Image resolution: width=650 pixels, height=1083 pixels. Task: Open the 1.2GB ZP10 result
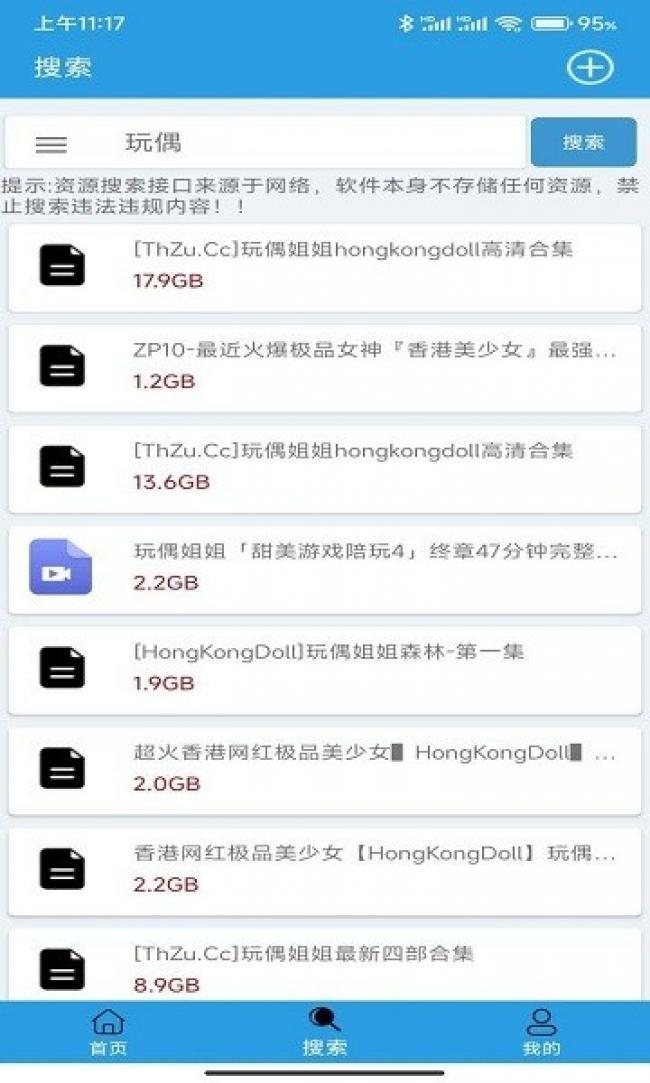(325, 367)
